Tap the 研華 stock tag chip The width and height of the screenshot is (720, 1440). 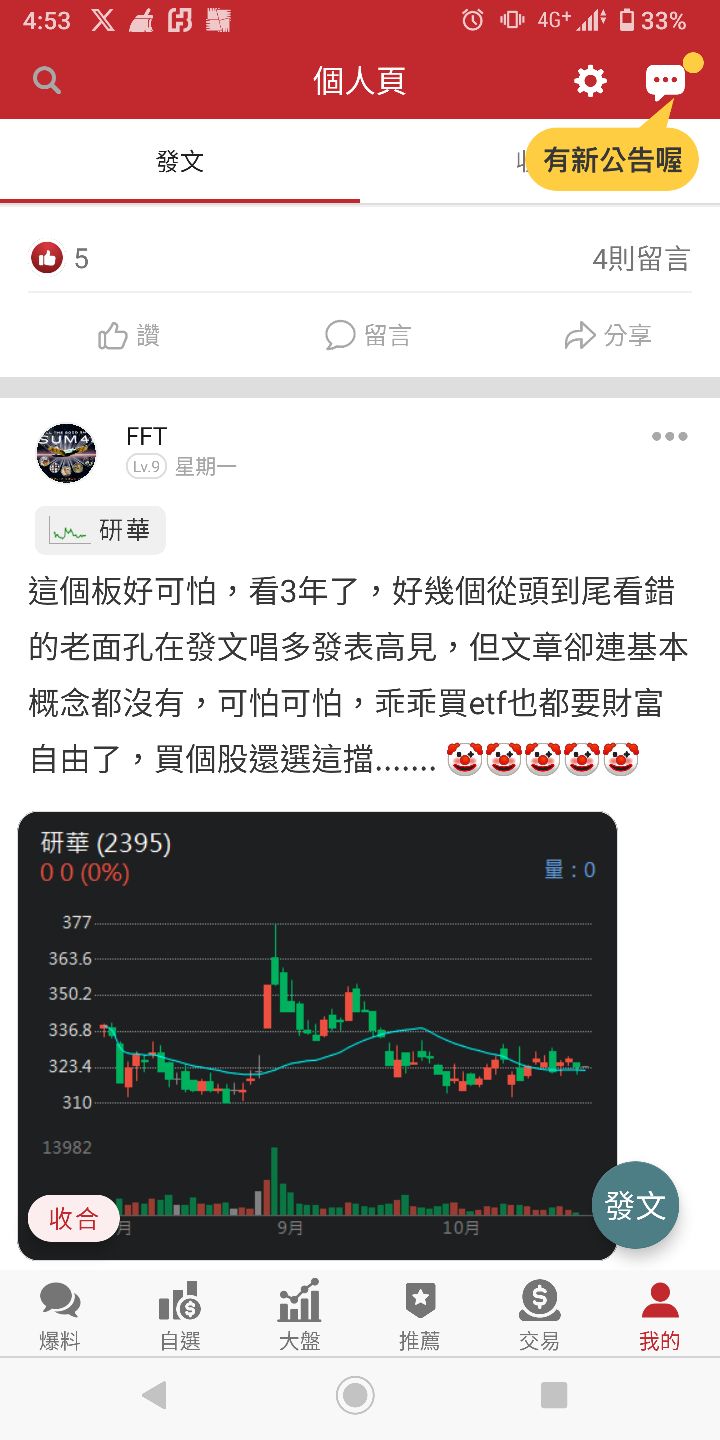pyautogui.click(x=100, y=530)
